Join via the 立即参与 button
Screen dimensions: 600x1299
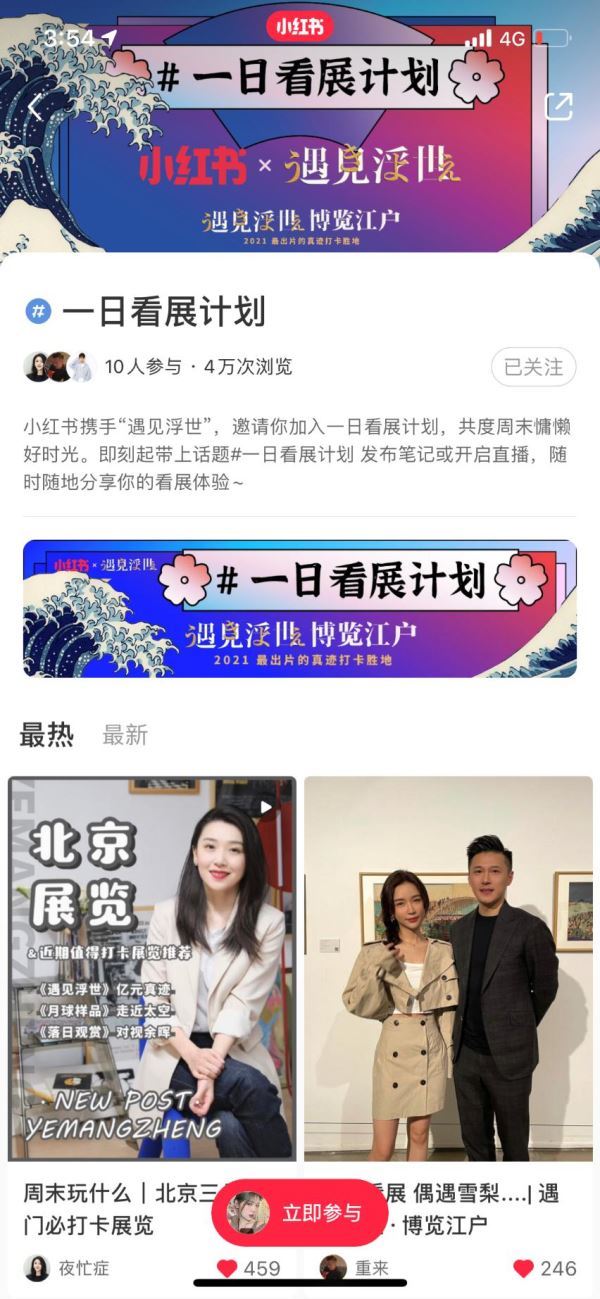pyautogui.click(x=300, y=1212)
